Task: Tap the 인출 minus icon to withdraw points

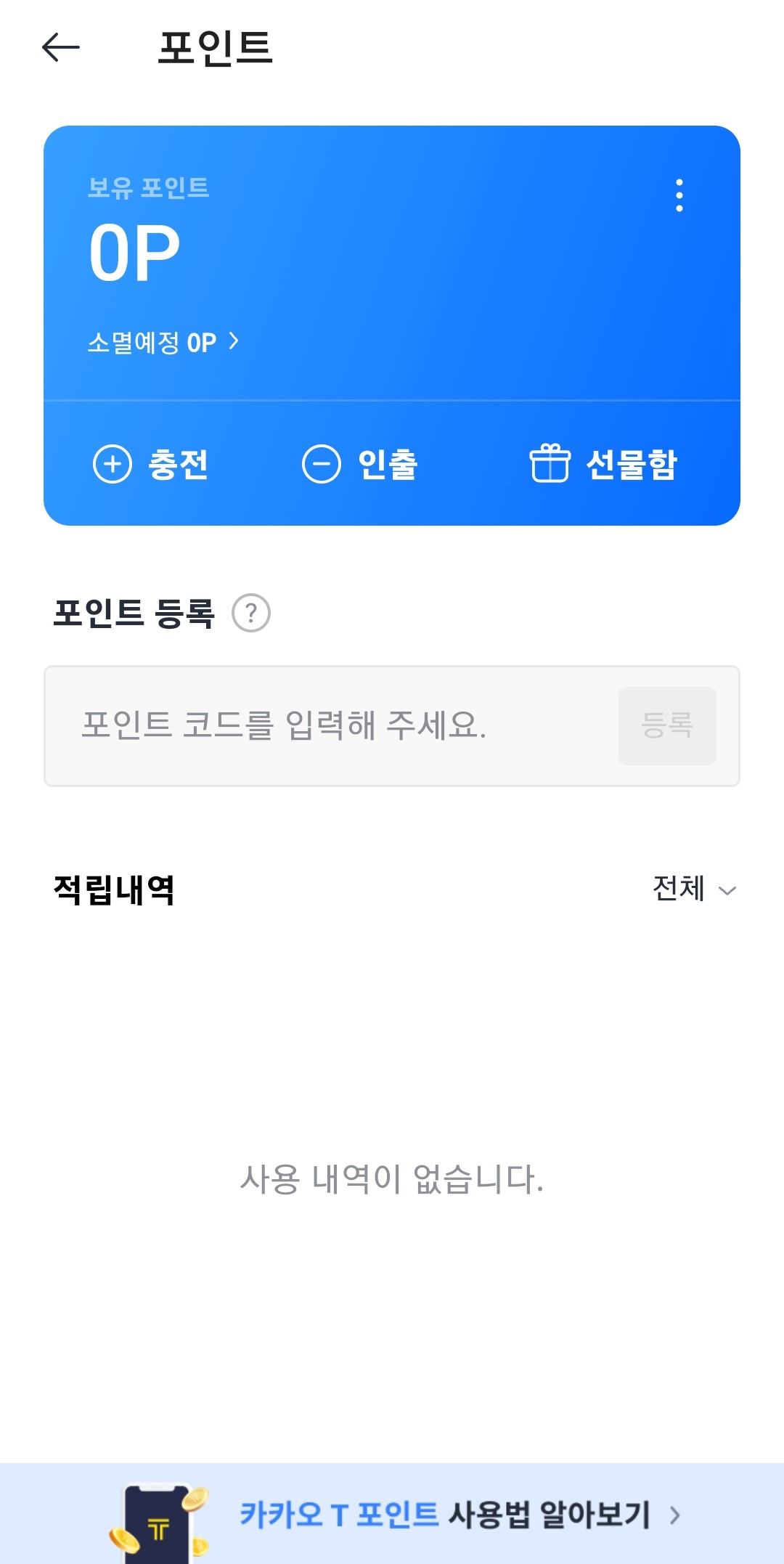Action: pos(322,465)
